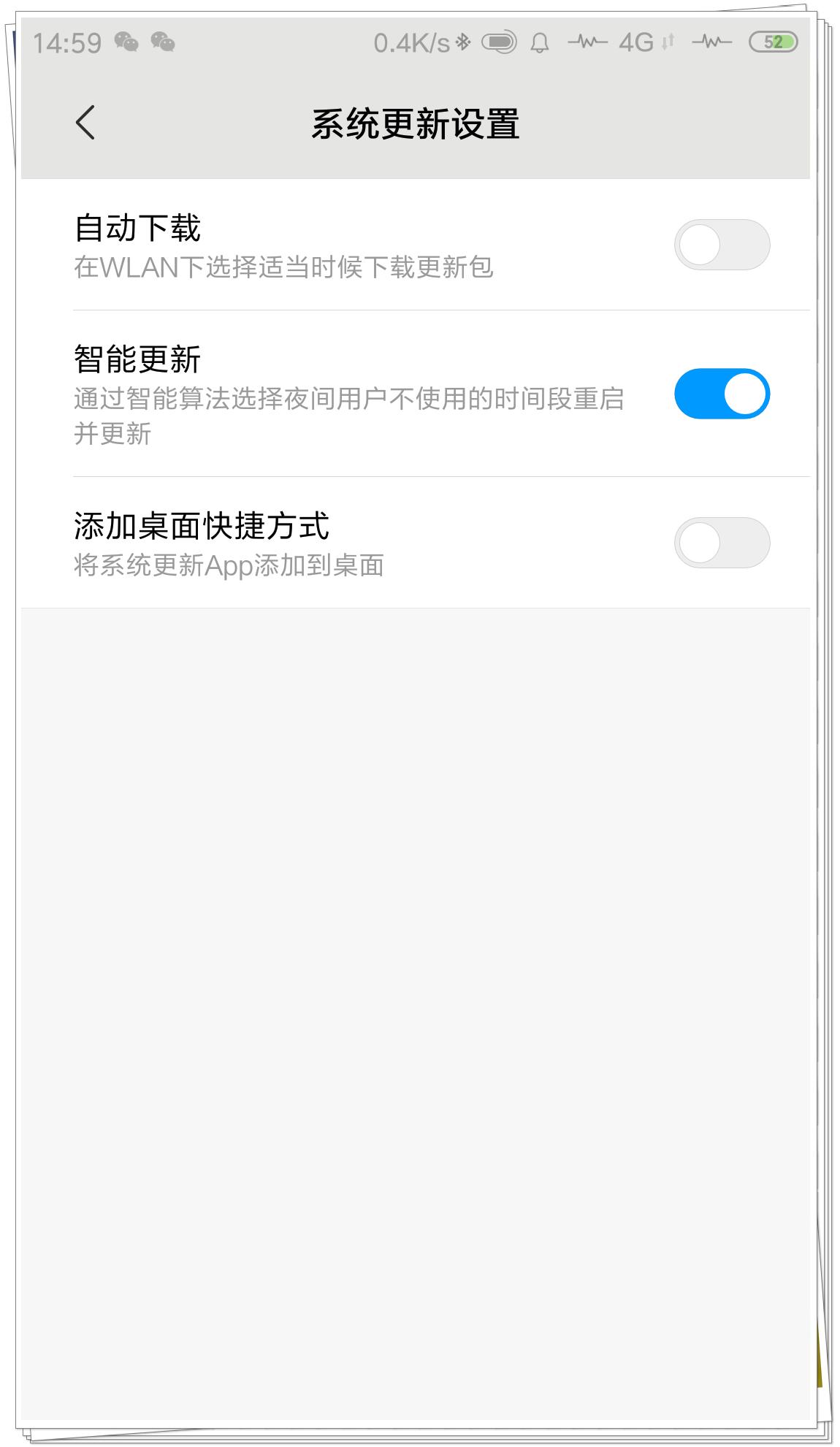Screen dimensions: 840x1447
Task: Tap the 4G network indicator
Action: click(x=634, y=43)
